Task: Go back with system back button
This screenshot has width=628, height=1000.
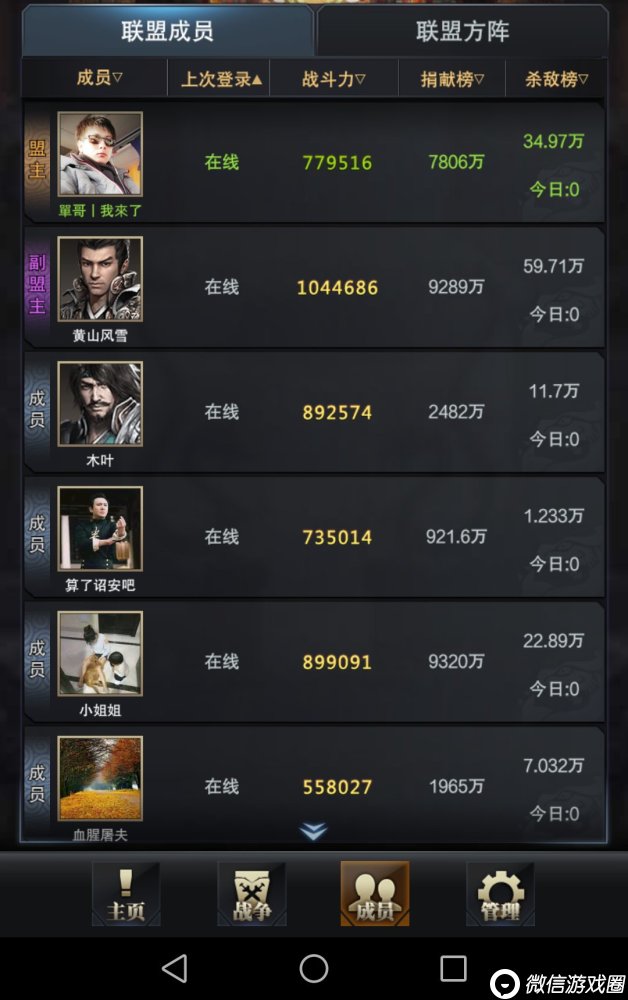Action: (174, 967)
